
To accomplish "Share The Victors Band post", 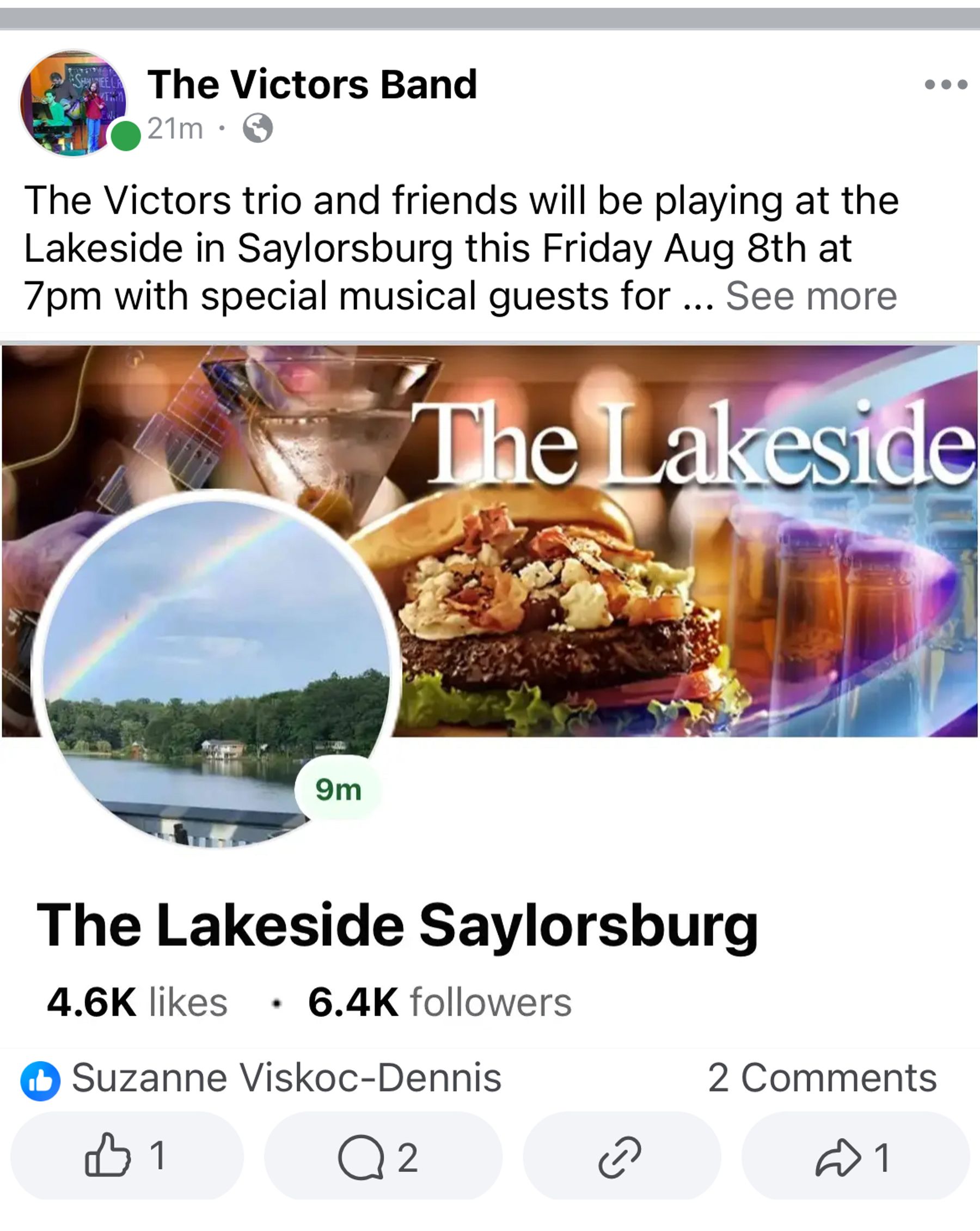I will pos(854,1157).
